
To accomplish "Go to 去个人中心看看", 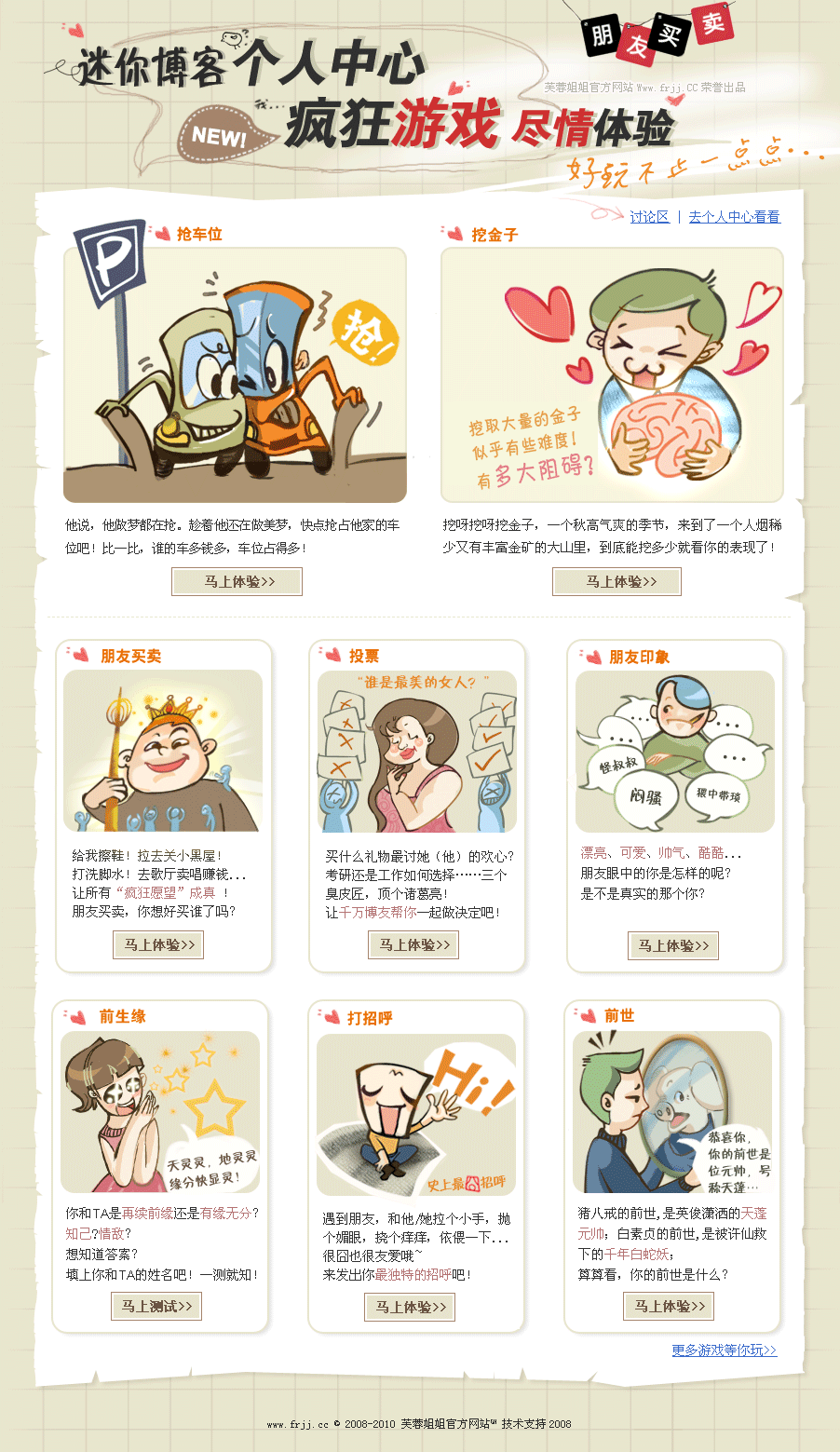I will (x=734, y=217).
